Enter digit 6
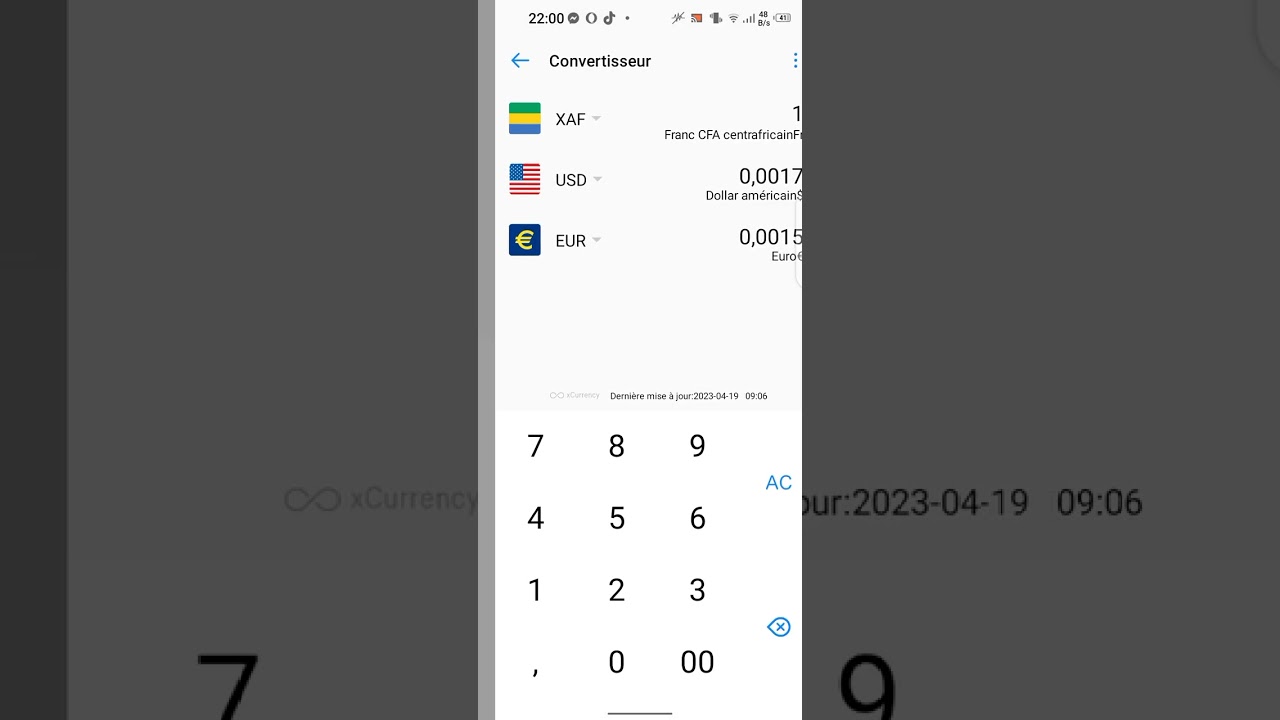 click(x=697, y=518)
